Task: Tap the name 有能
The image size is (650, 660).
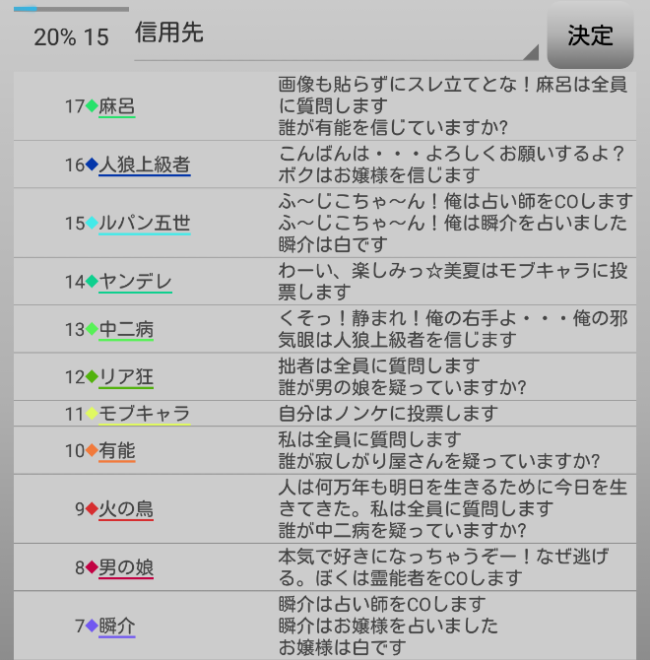Action: pyautogui.click(x=117, y=451)
